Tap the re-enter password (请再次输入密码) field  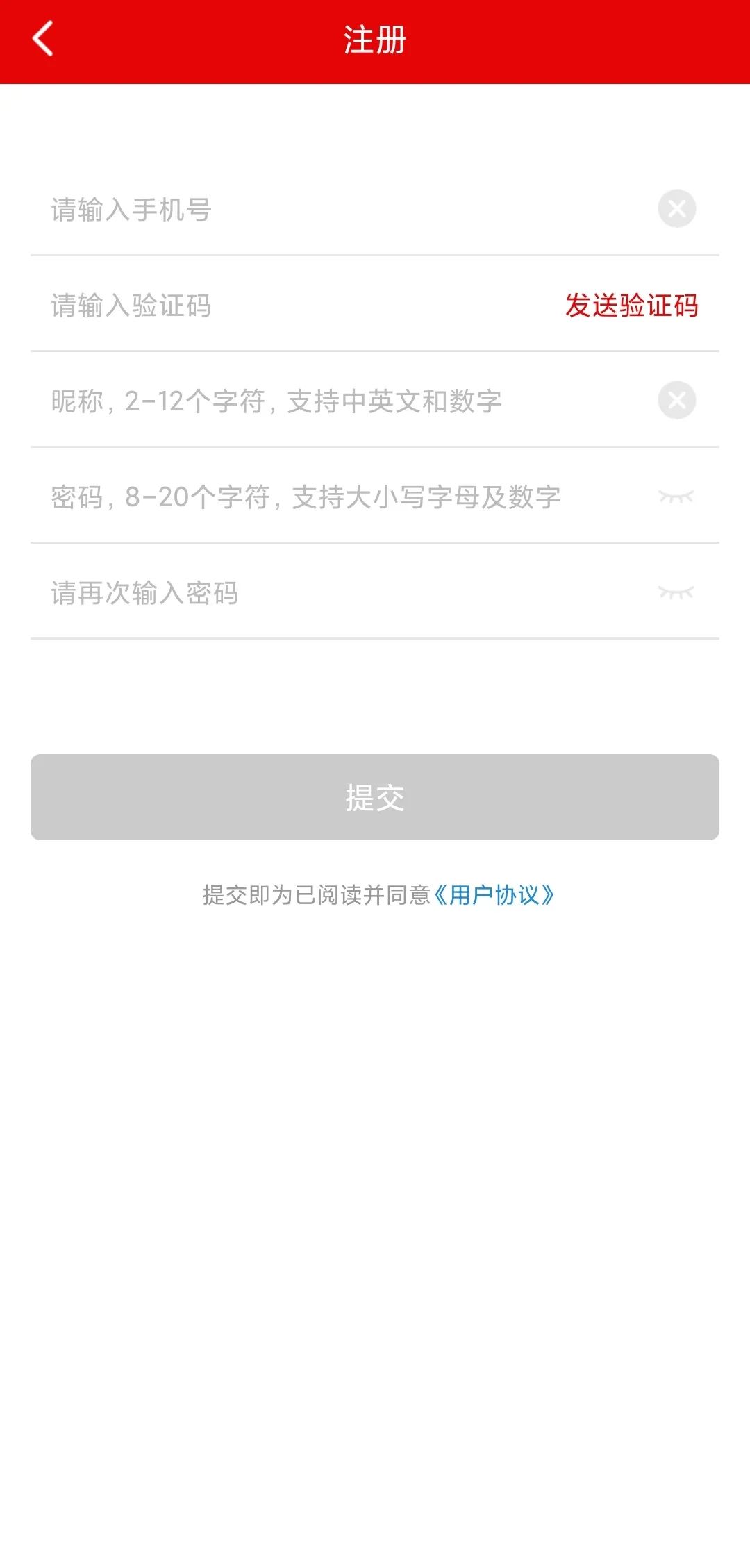(x=333, y=592)
